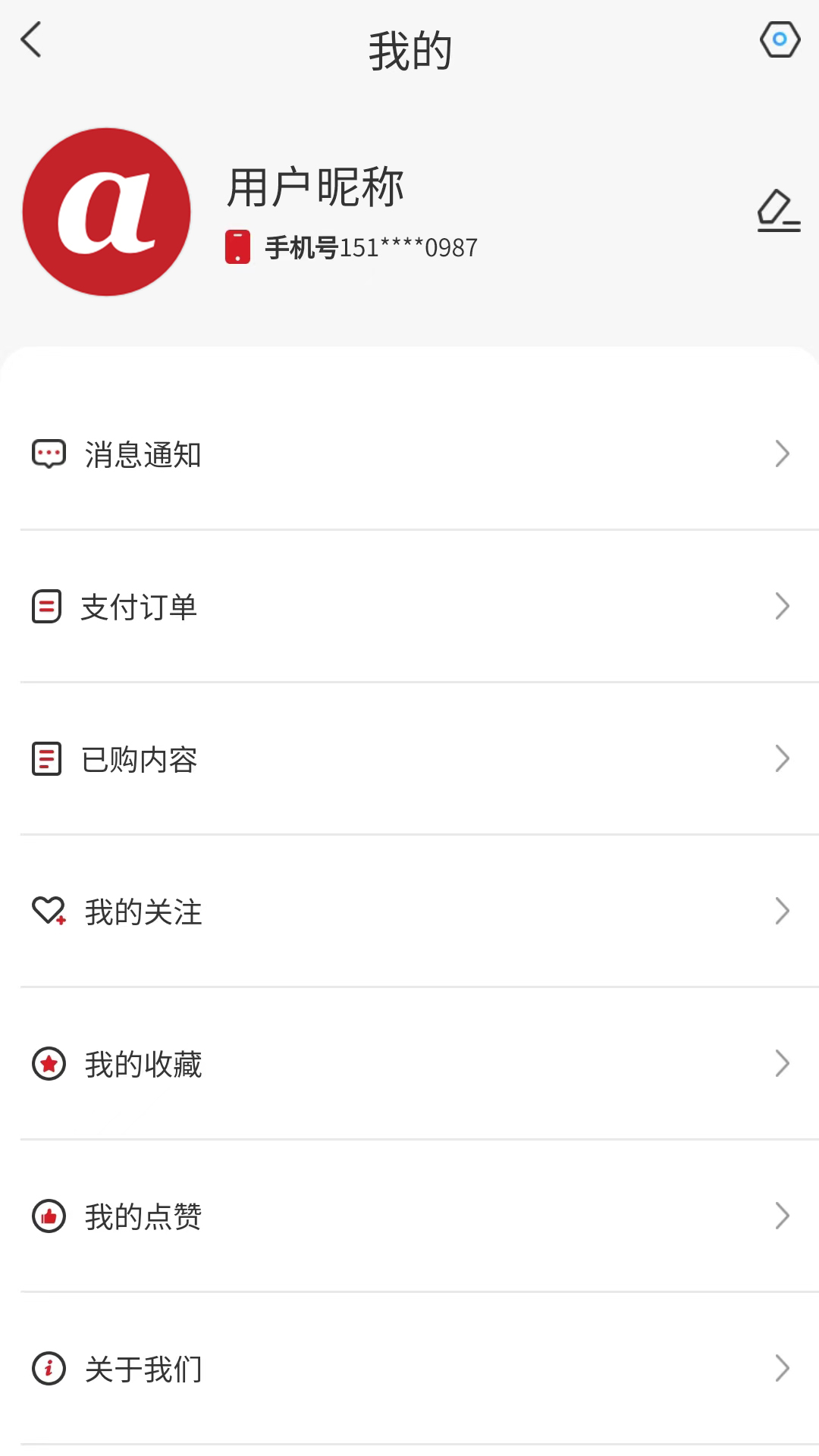Click the edit pencil icon near the nickname
819x1456 pixels.
[x=778, y=211]
